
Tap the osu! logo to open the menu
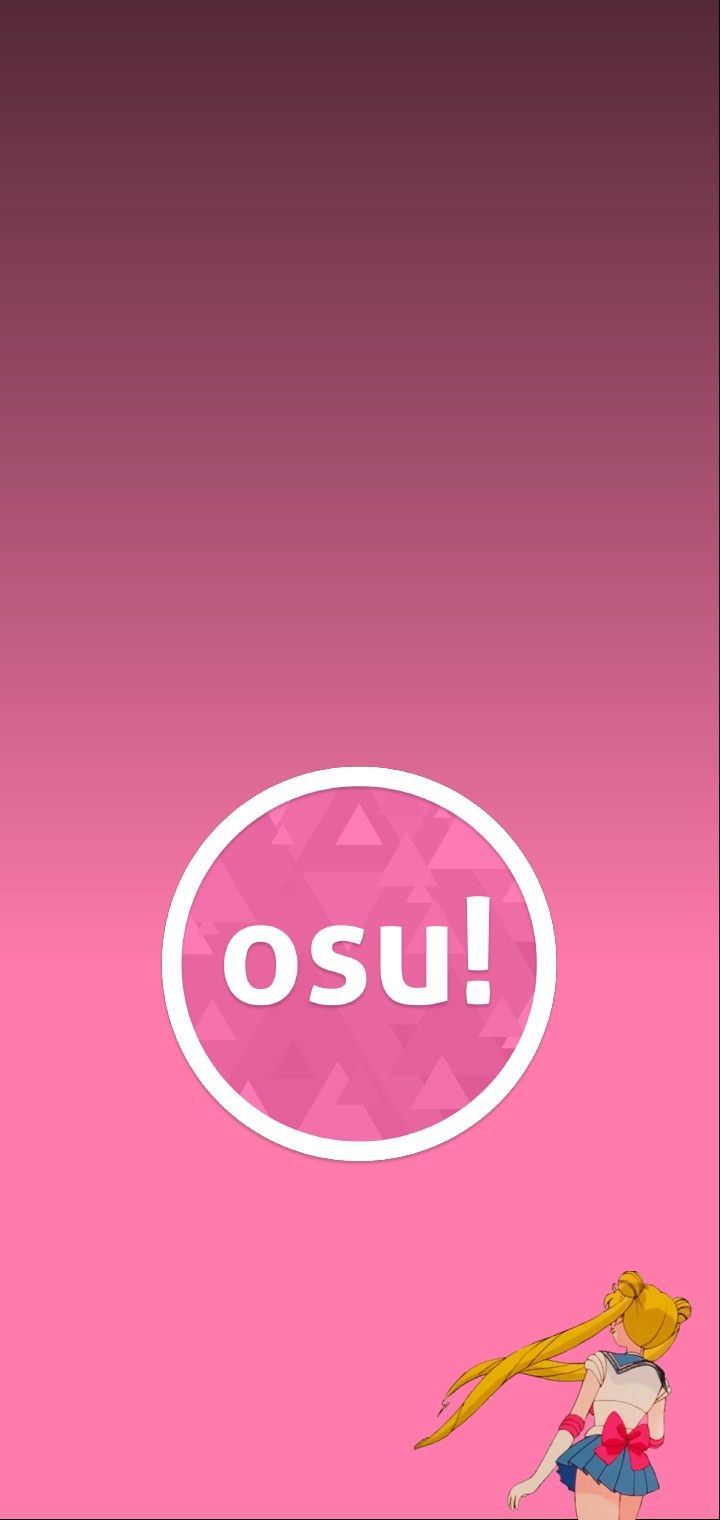pyautogui.click(x=358, y=963)
